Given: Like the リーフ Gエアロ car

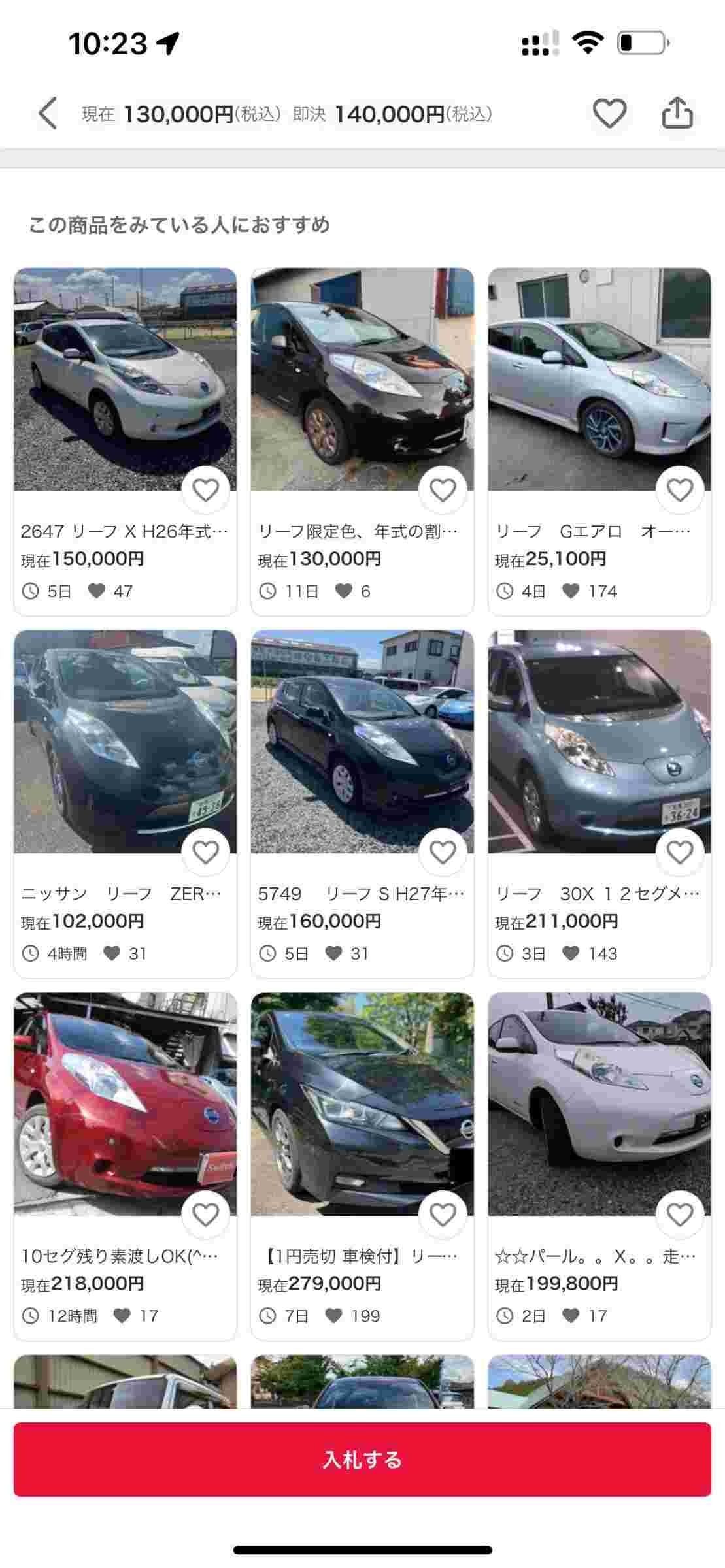Looking at the screenshot, I should (679, 490).
